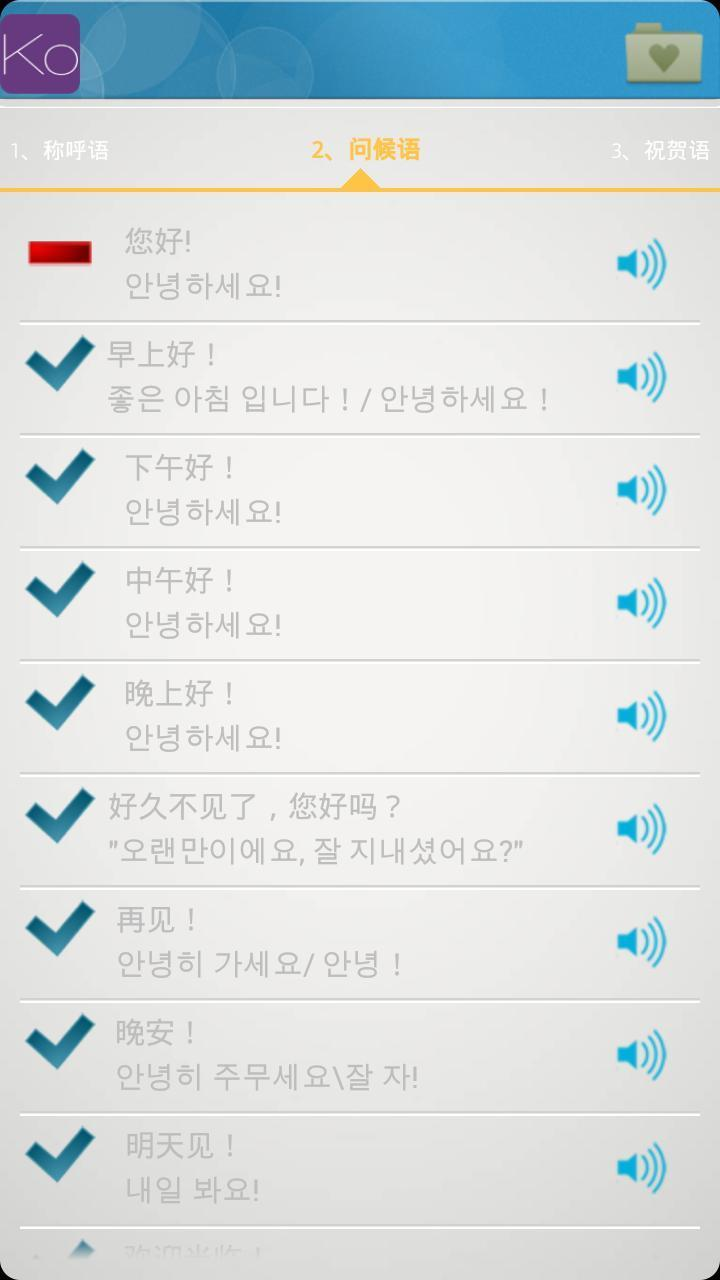The image size is (720, 1280).
Task: Play audio for 明天见！
Action: pos(641,1168)
